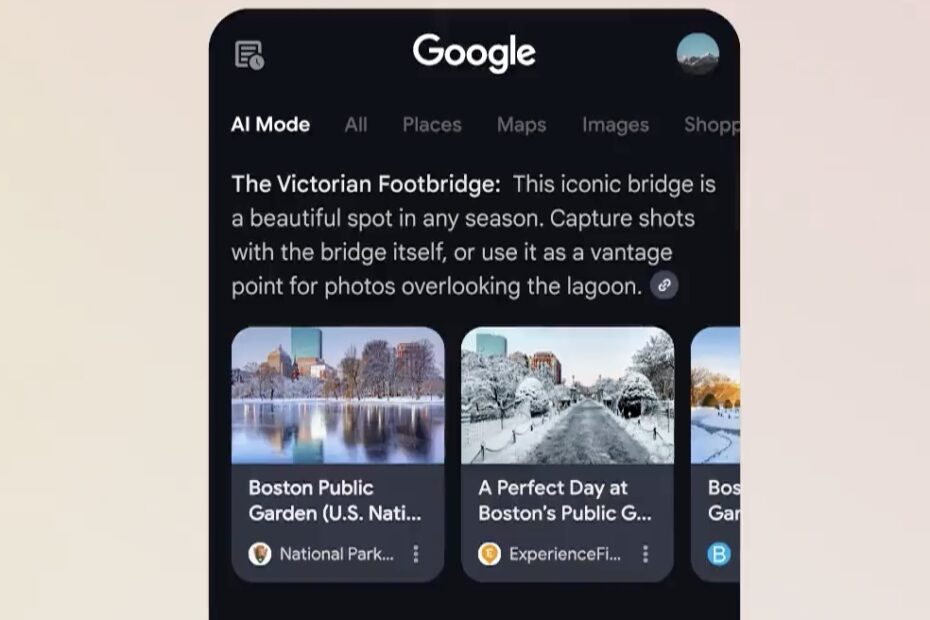Open the profile avatar

tap(697, 54)
